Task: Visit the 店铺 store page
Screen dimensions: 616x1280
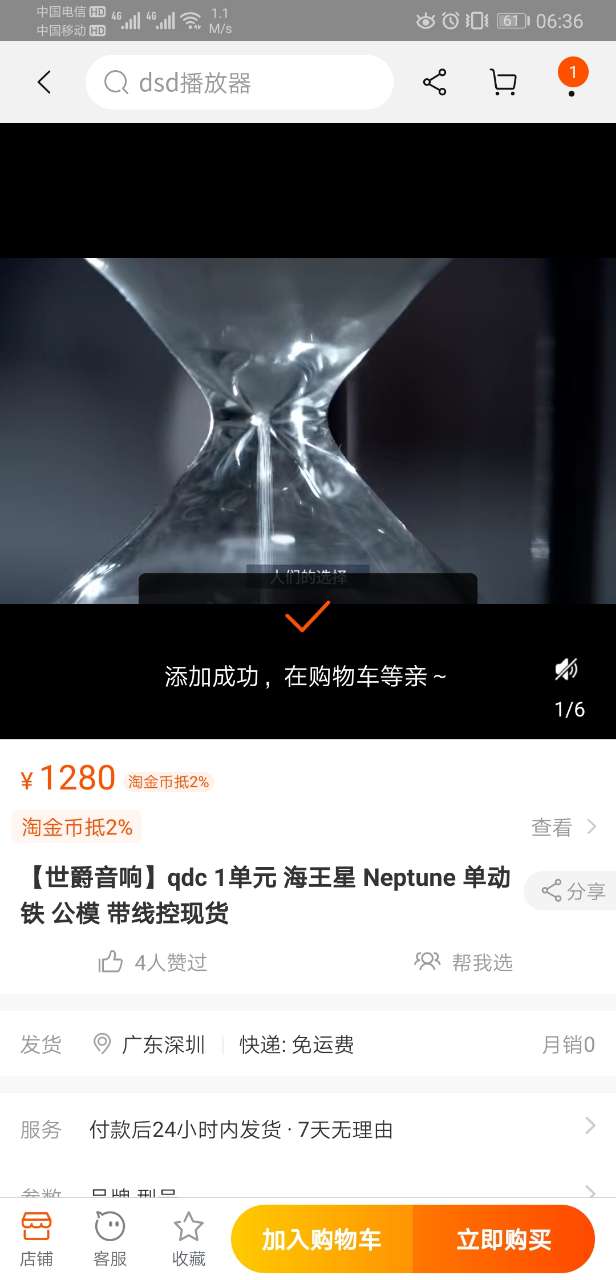Action: pyautogui.click(x=36, y=1238)
